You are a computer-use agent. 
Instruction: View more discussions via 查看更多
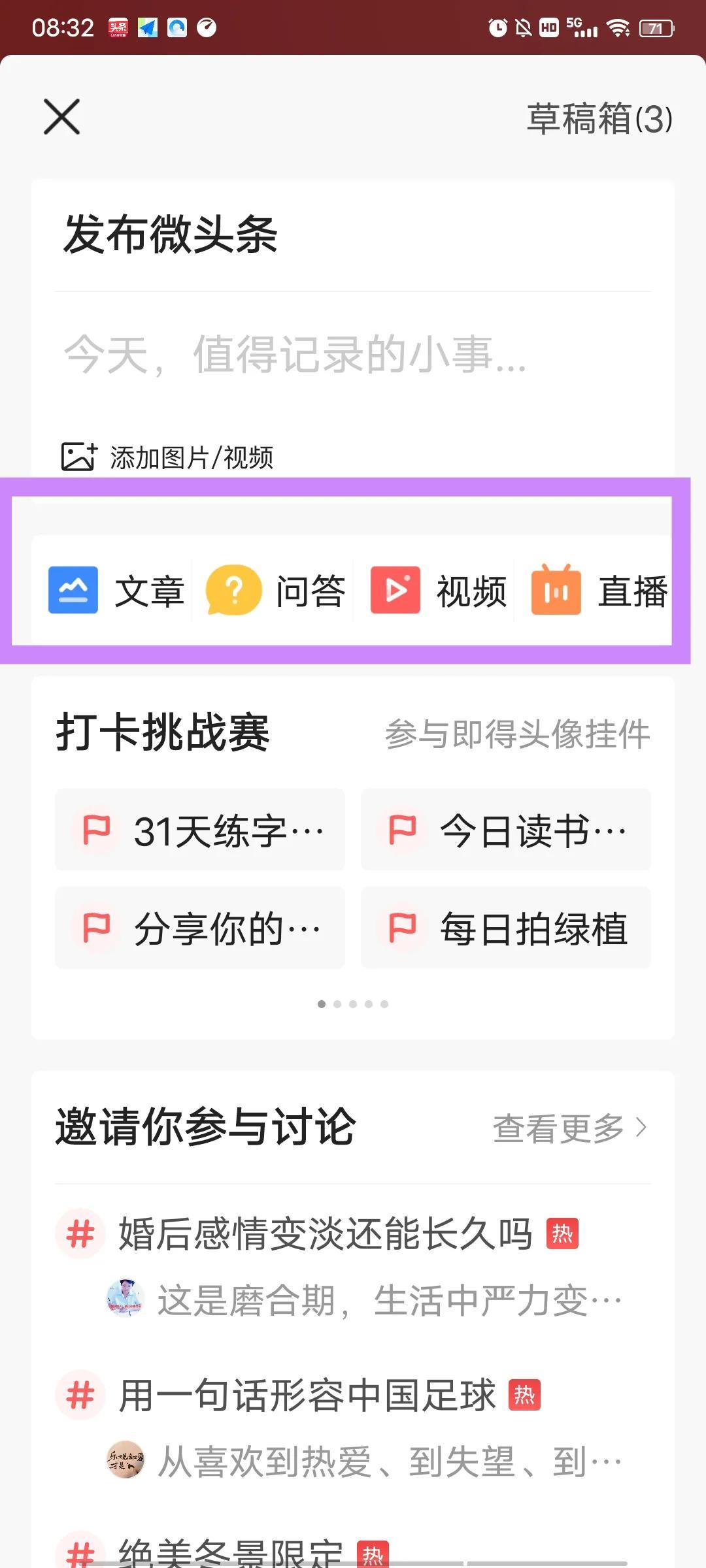[x=569, y=1128]
